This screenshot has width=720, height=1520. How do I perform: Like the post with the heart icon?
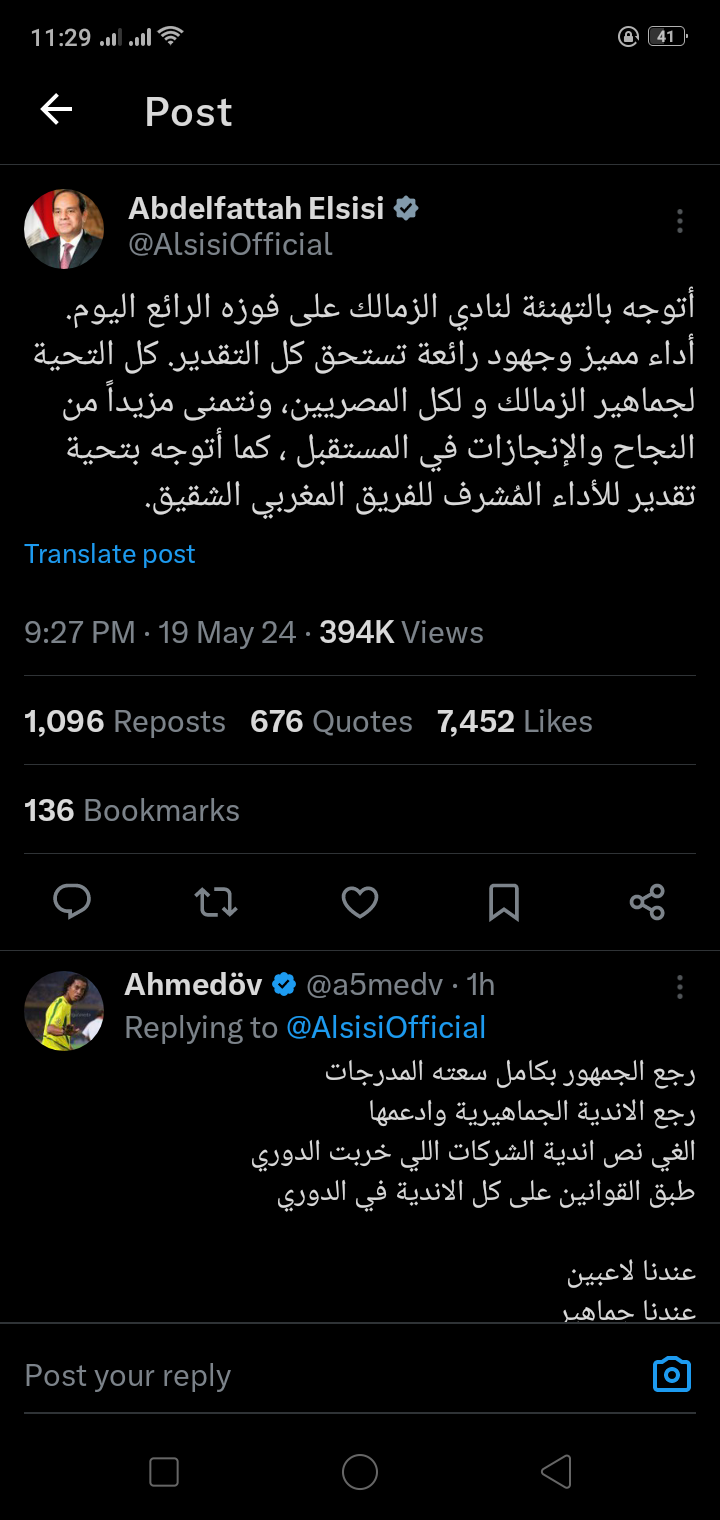click(360, 902)
